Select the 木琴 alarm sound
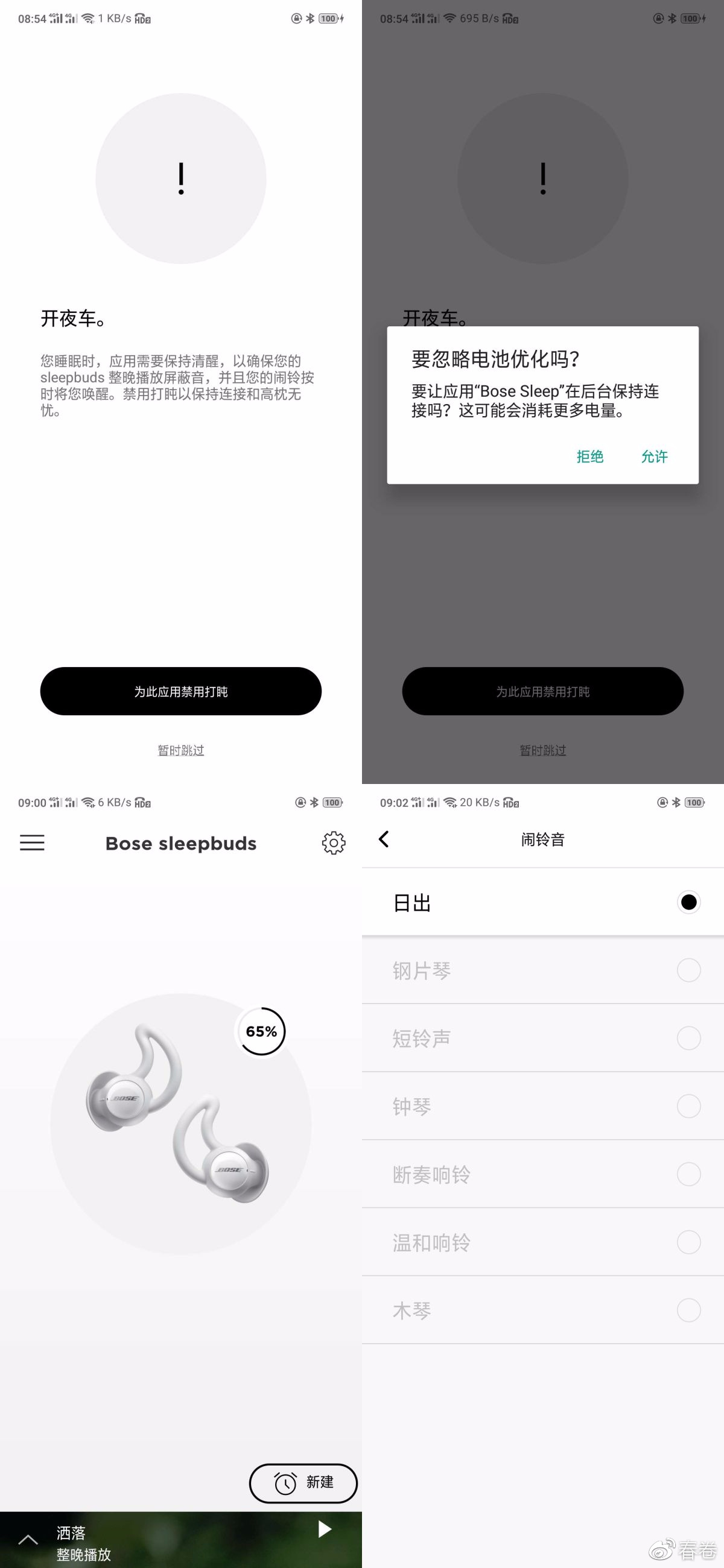This screenshot has height=1568, width=724. 544,1310
